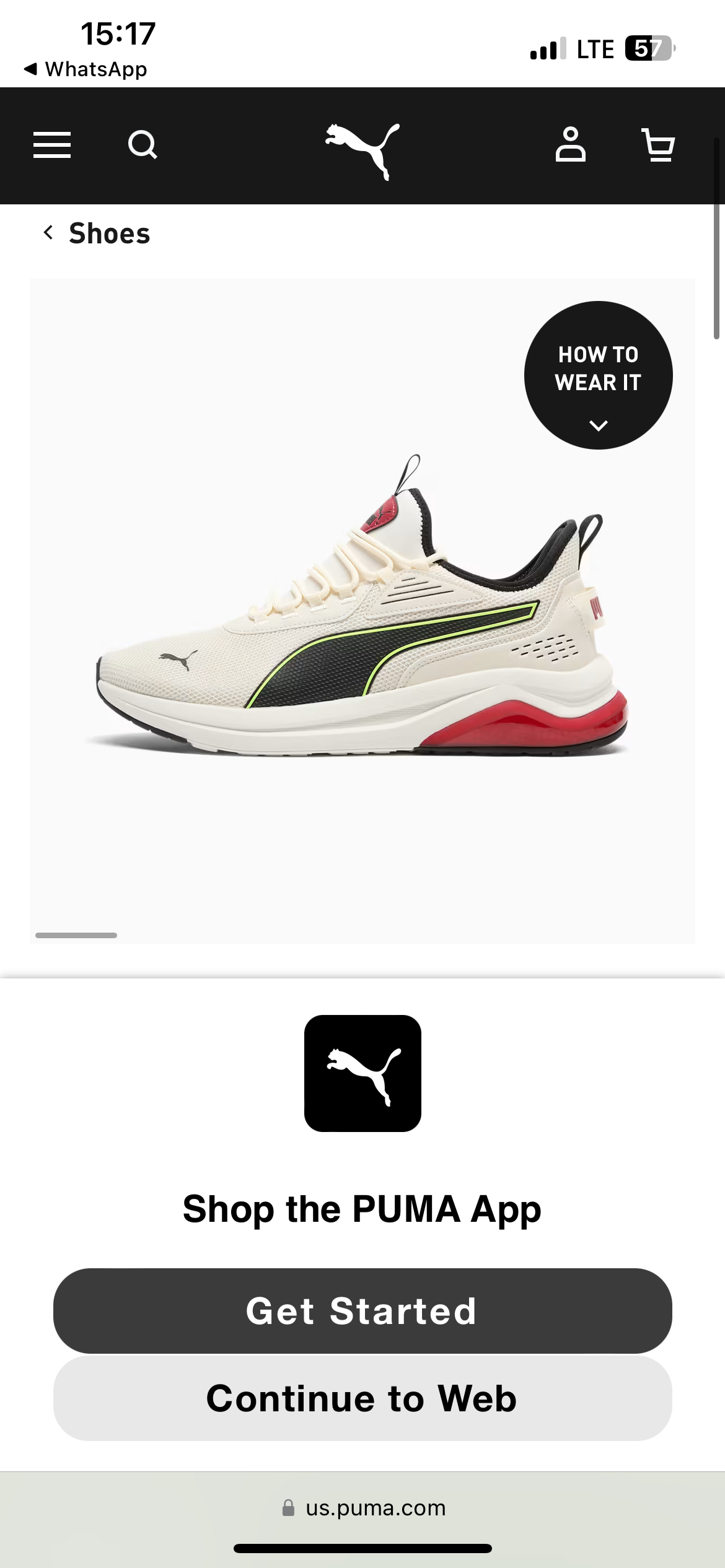Viewport: 725px width, 1568px height.
Task: Choose Continue to Web
Action: 362,1398
